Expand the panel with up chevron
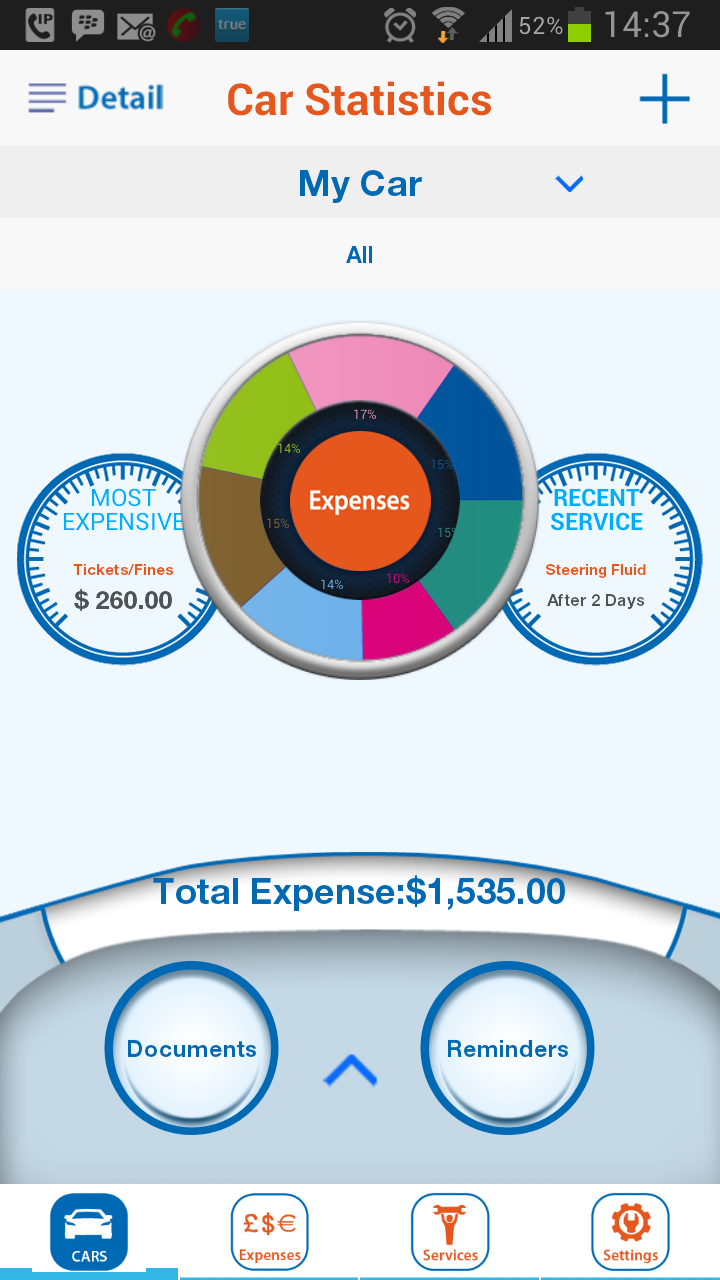The height and width of the screenshot is (1280, 720). pos(350,1072)
